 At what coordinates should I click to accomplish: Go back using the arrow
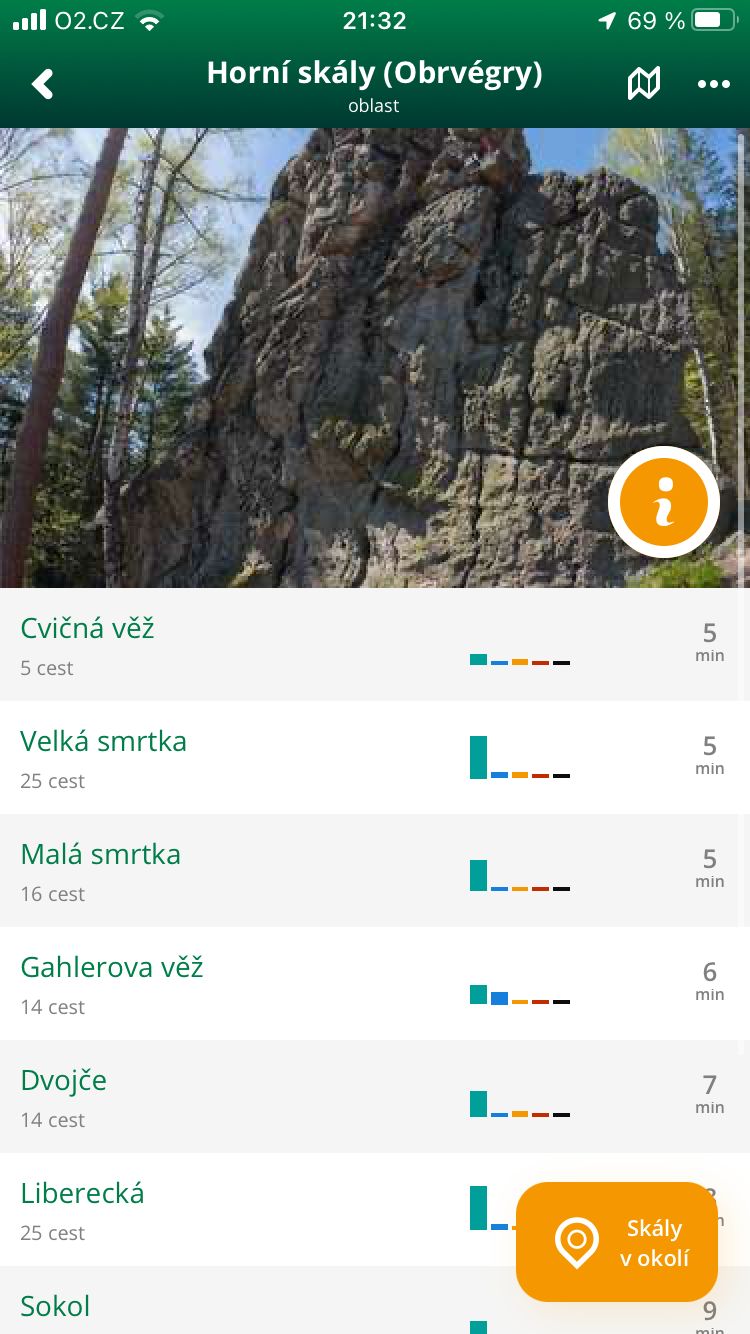[43, 84]
